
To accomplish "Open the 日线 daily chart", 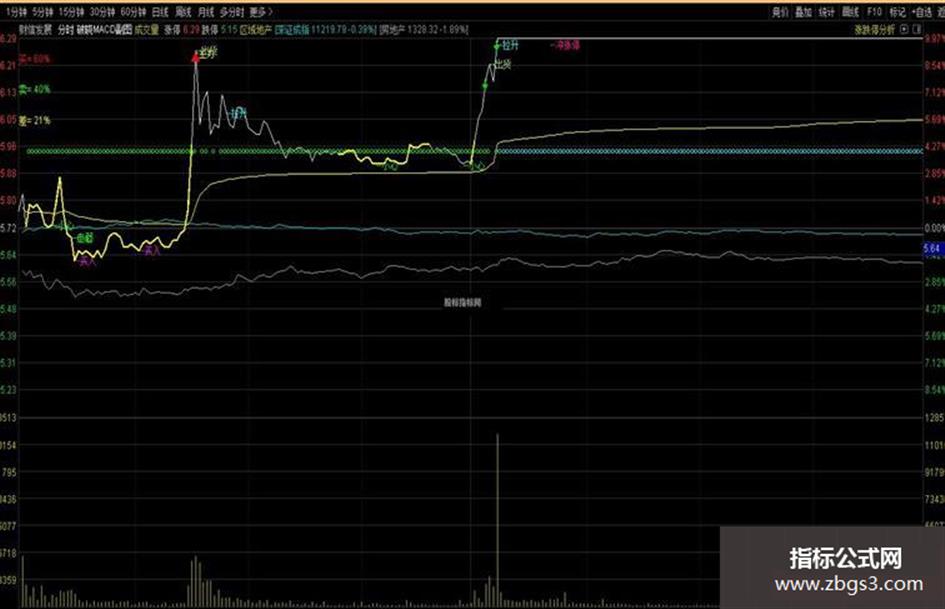I will pyautogui.click(x=160, y=12).
